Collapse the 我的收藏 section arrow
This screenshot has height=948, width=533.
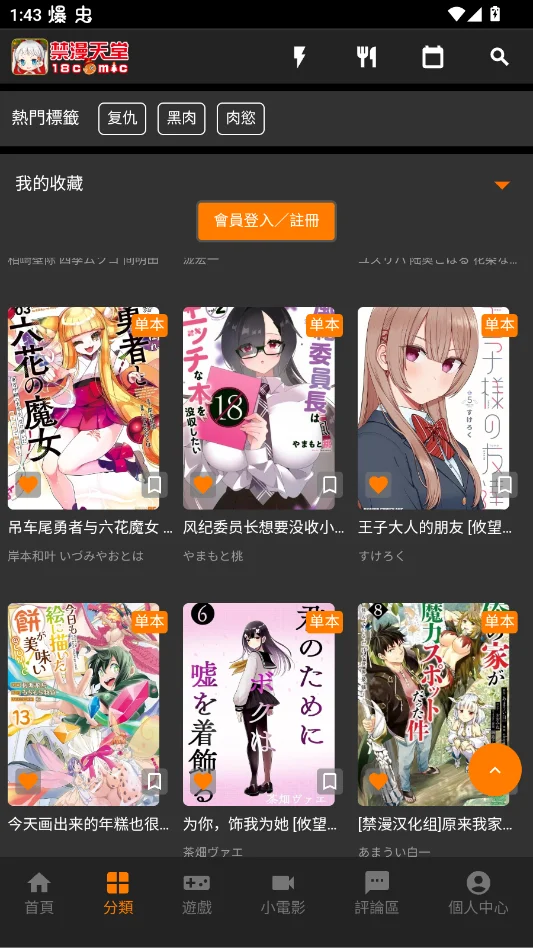point(502,185)
